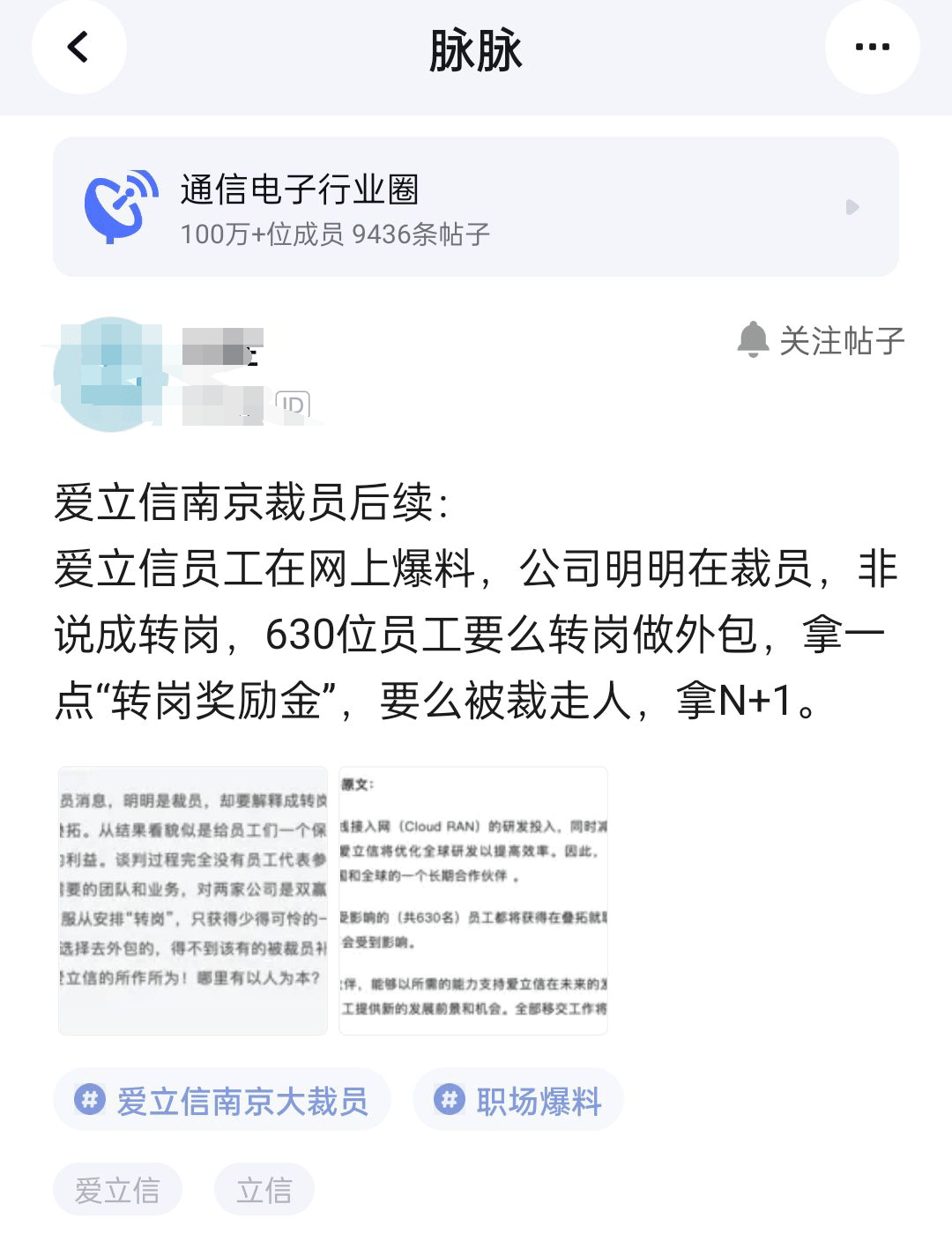Open the #爱立信南京大裁员 topic tag
Screen dimensions: 952x1241
pos(222,1101)
